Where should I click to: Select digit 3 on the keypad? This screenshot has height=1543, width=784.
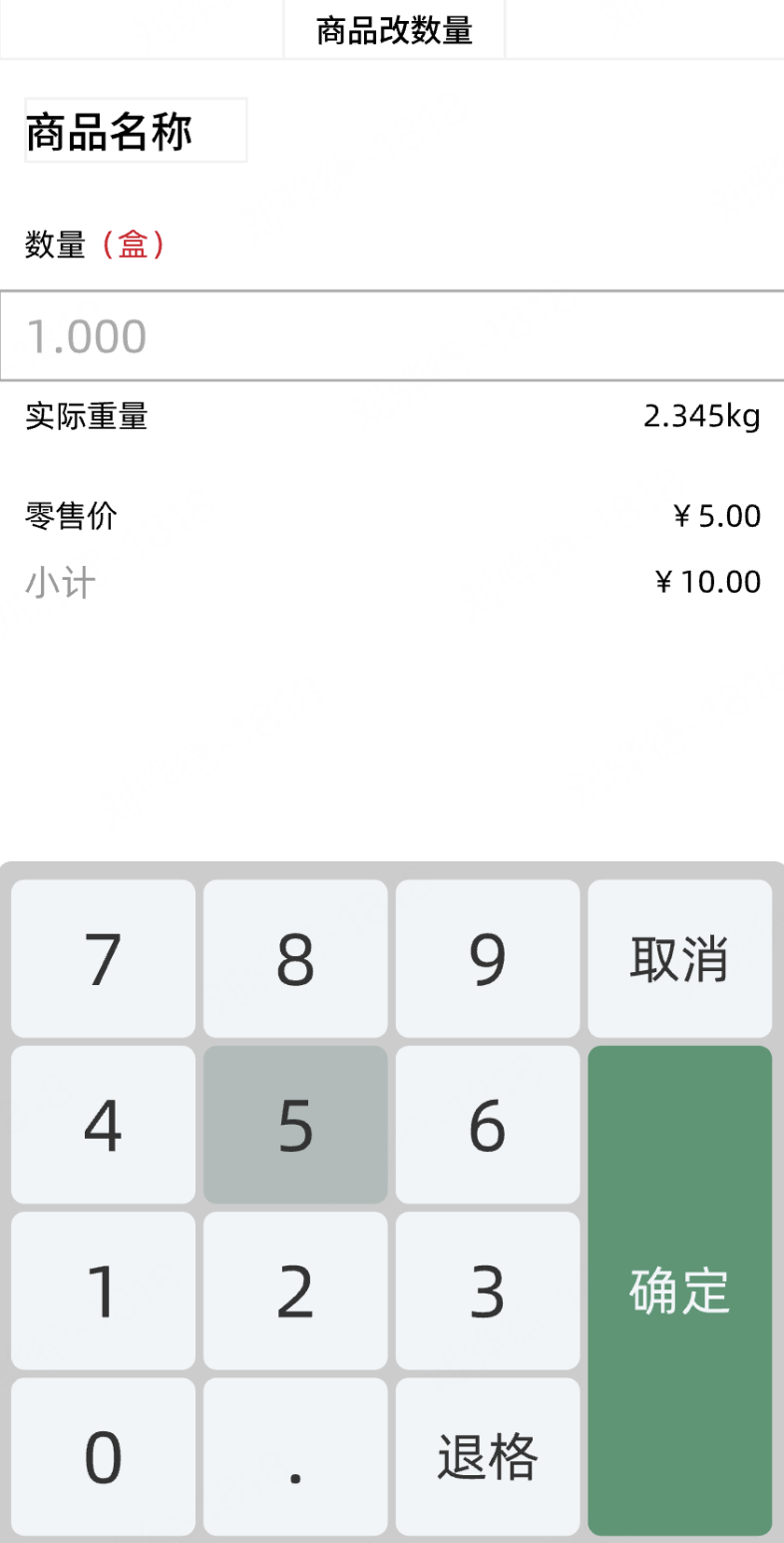[x=488, y=1290]
